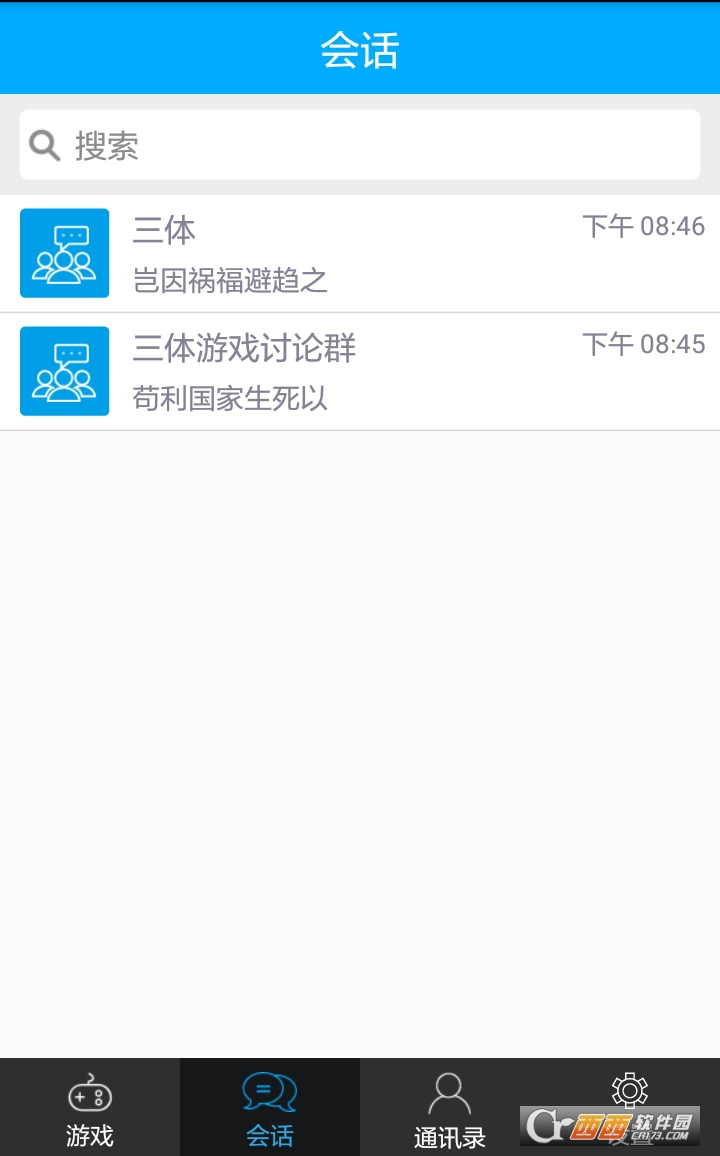Switch to the 游戏 tab
This screenshot has width=720, height=1156.
coord(90,1106)
